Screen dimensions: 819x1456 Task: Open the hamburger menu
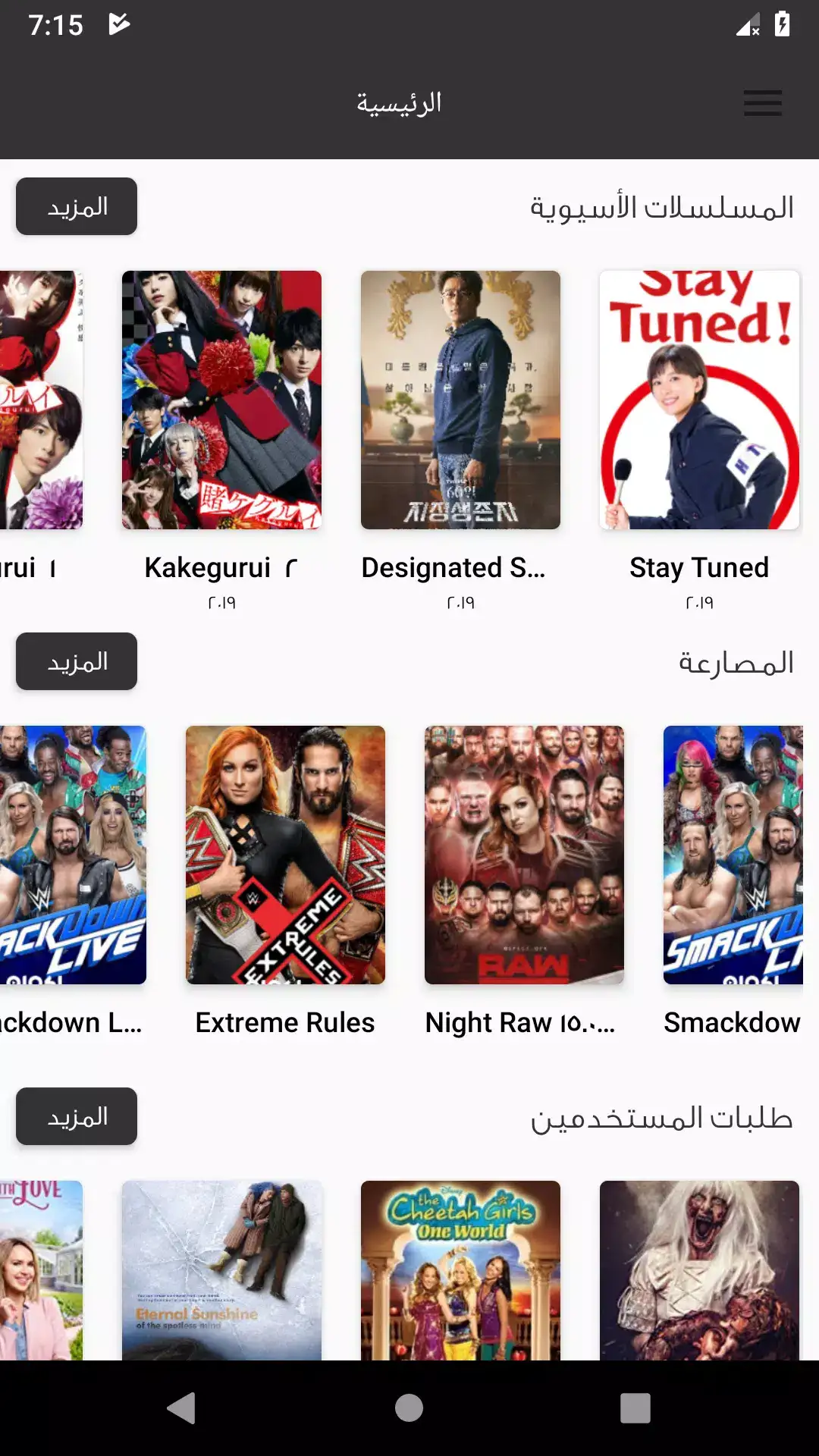tap(762, 103)
